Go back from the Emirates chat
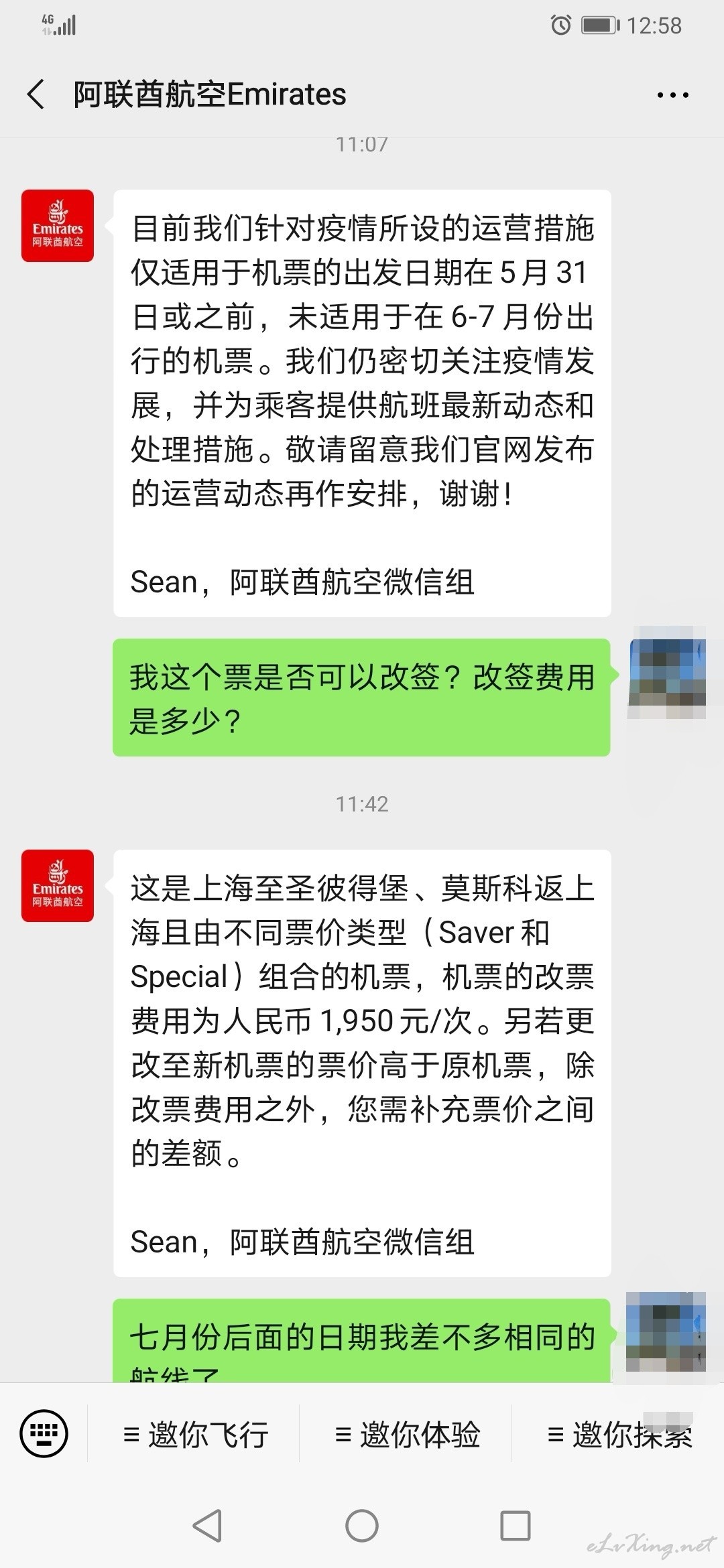724x1568 pixels. coord(36,94)
